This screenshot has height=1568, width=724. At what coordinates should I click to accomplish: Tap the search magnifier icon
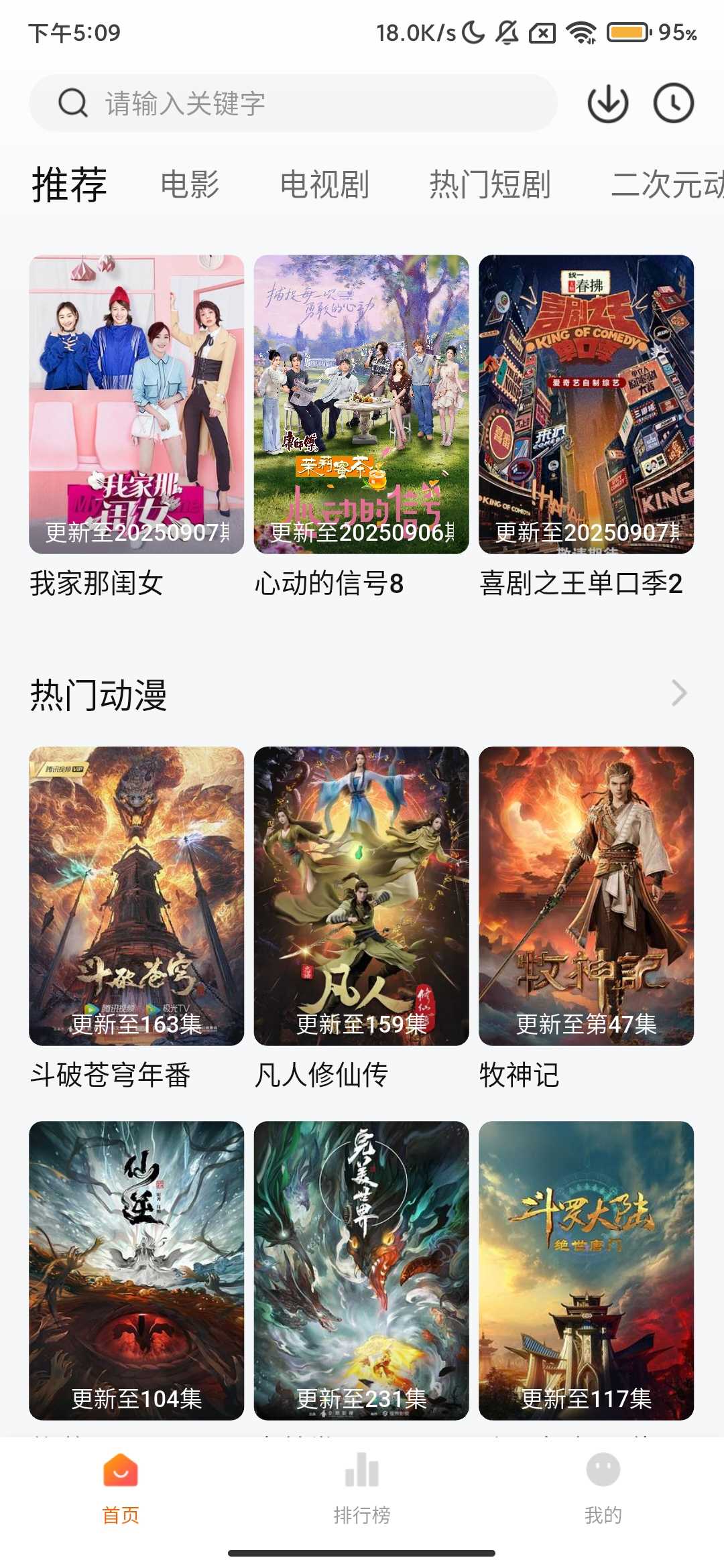pos(72,103)
